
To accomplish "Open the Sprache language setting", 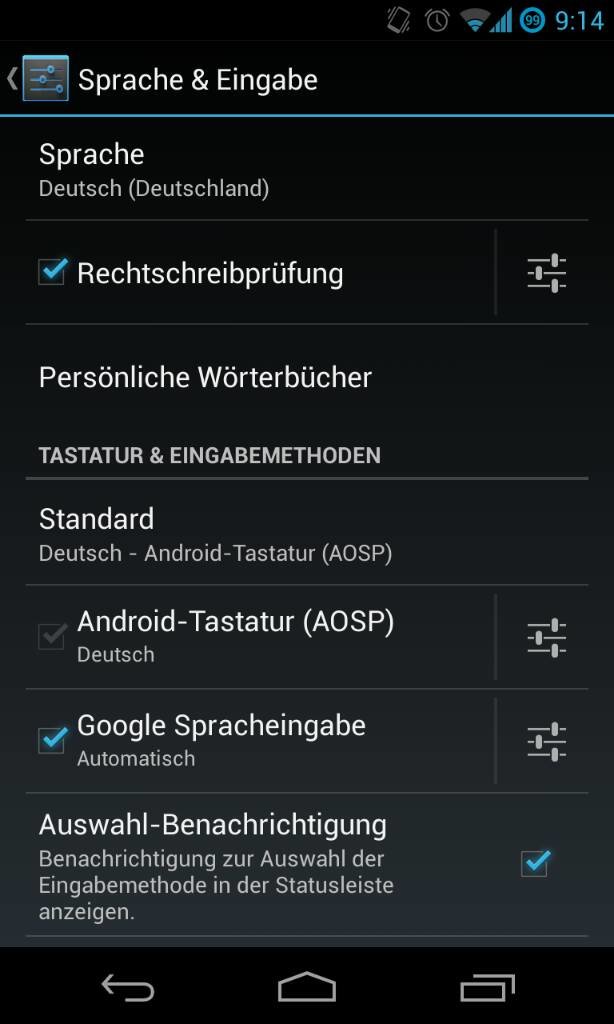I will (307, 170).
